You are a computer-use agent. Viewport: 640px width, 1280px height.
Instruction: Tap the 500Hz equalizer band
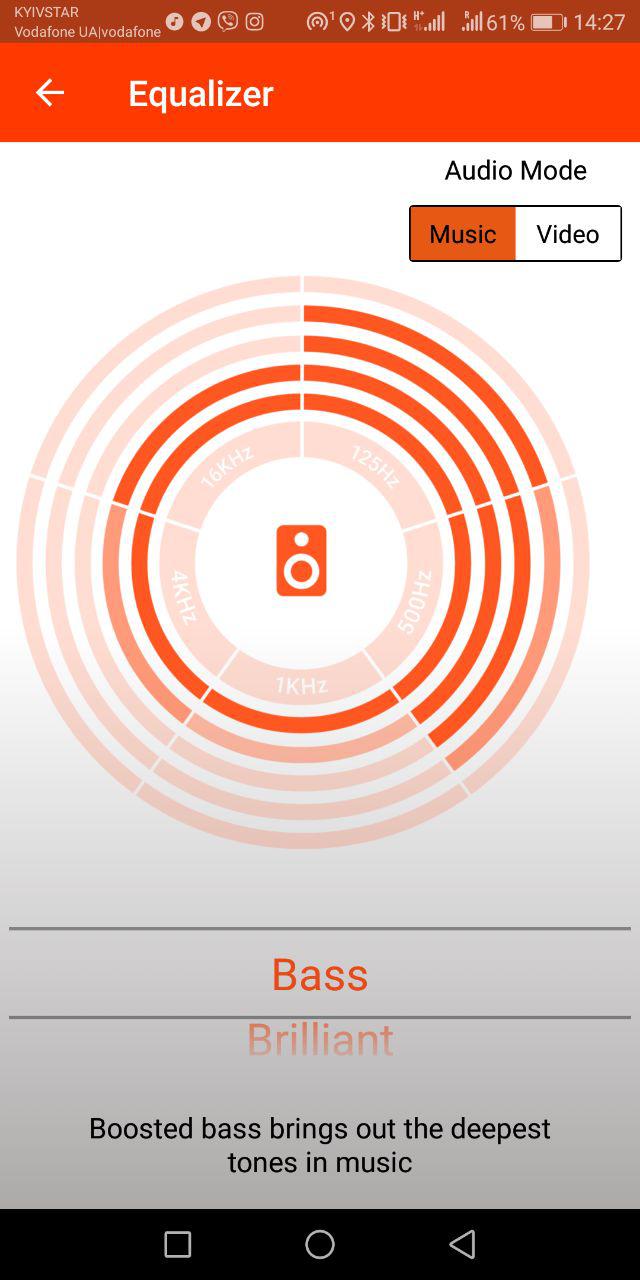(x=414, y=602)
